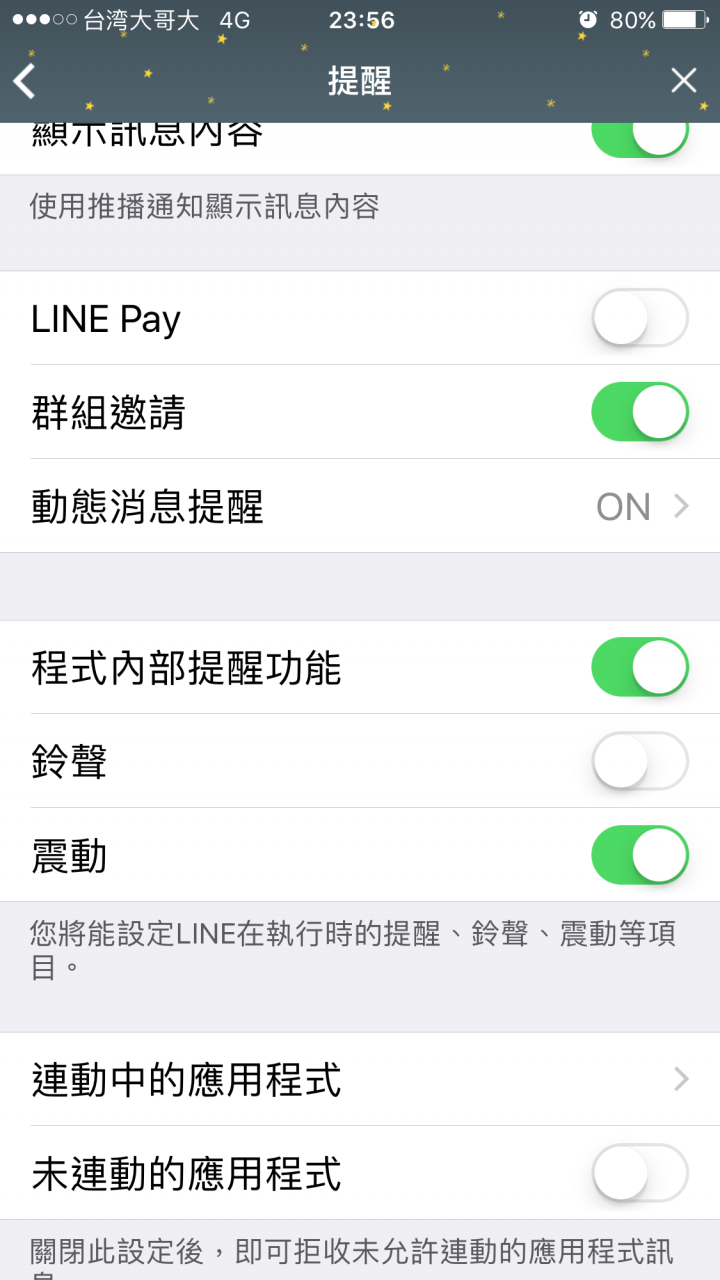Open 連動中的應用程式
This screenshot has width=720, height=1280.
coord(360,1079)
